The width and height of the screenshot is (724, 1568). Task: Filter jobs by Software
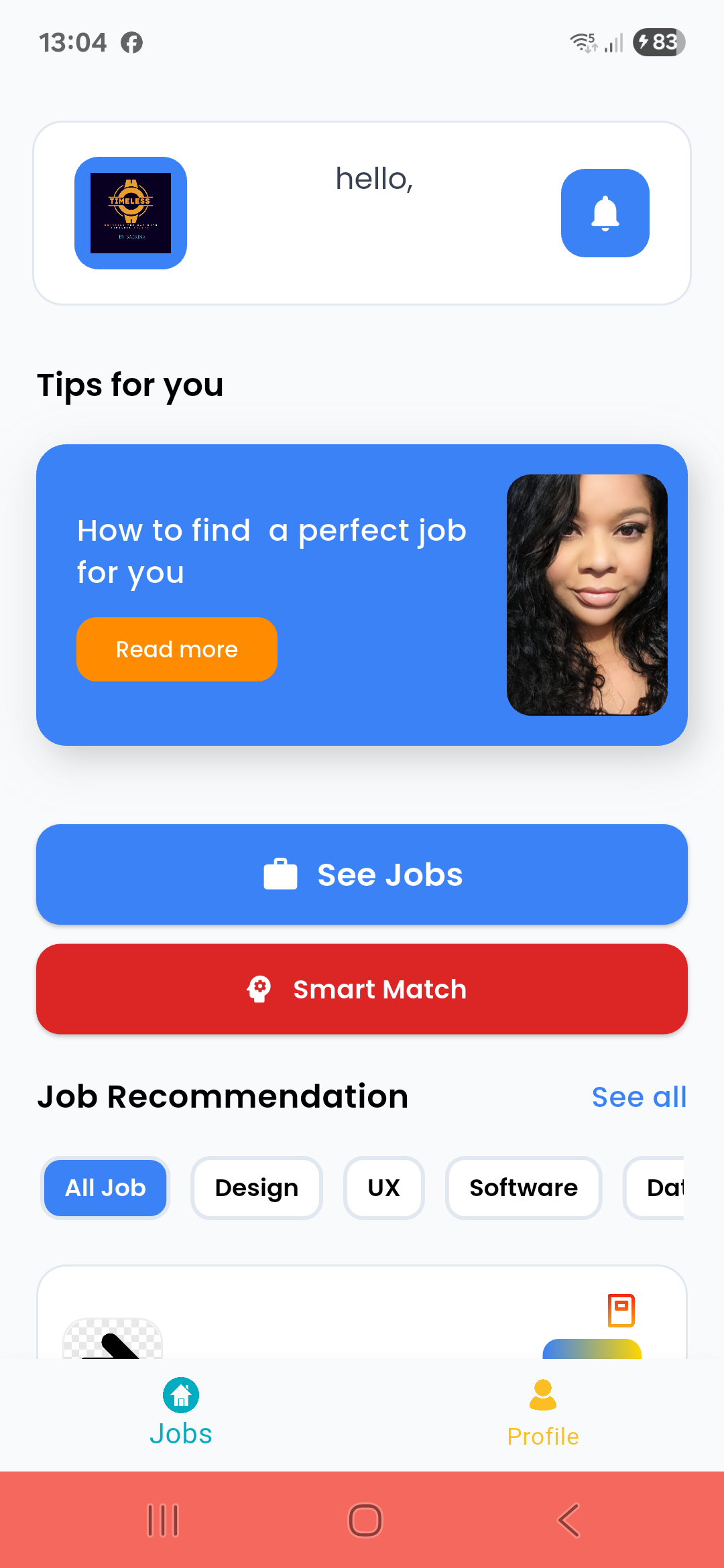524,1188
